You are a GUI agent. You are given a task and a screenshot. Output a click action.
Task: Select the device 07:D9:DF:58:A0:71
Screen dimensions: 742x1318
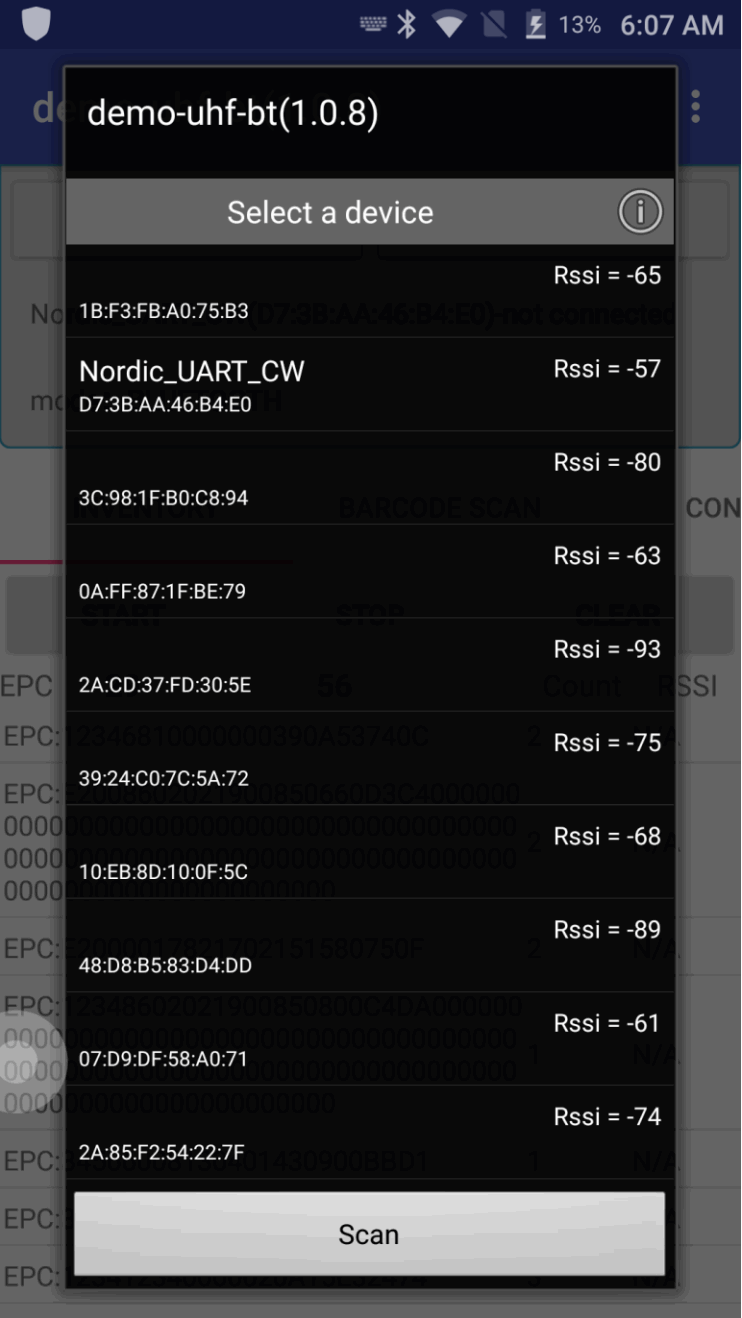click(x=369, y=1040)
